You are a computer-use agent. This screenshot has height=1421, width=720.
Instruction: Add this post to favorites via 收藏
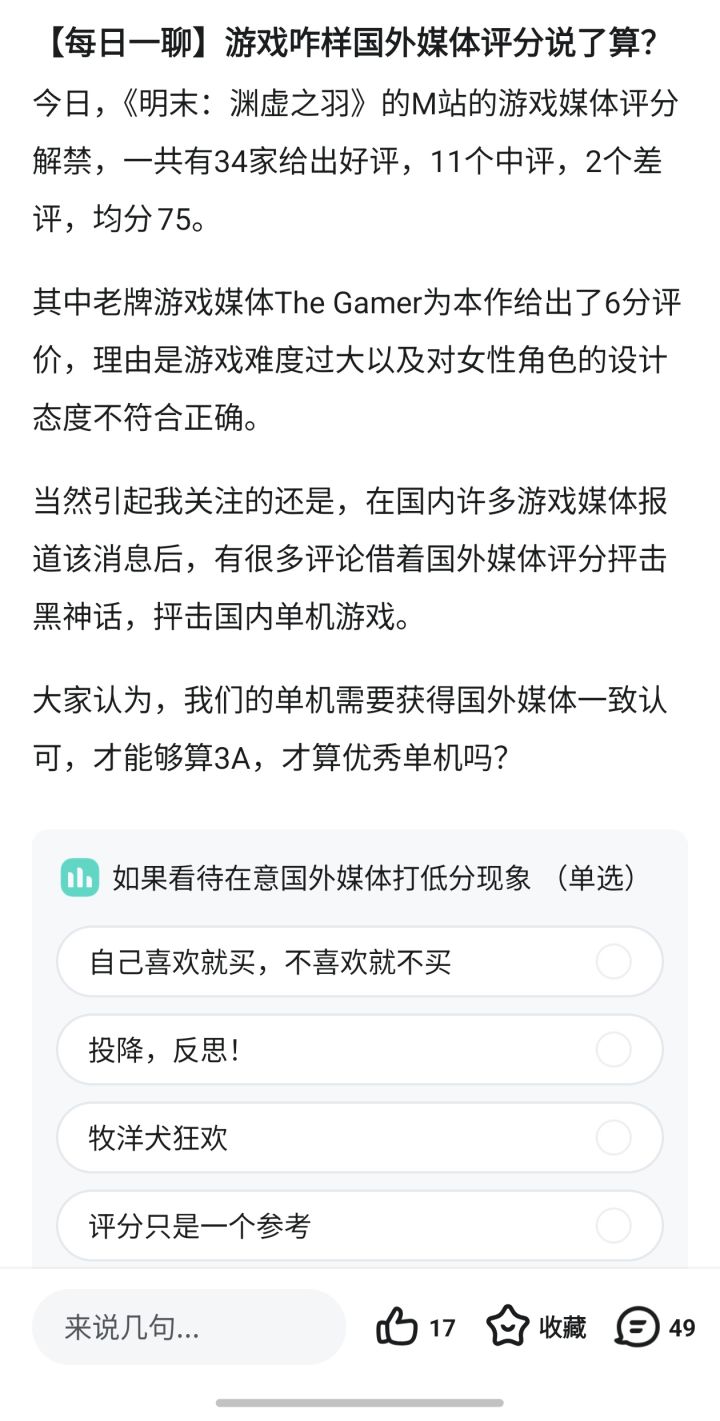(537, 1327)
